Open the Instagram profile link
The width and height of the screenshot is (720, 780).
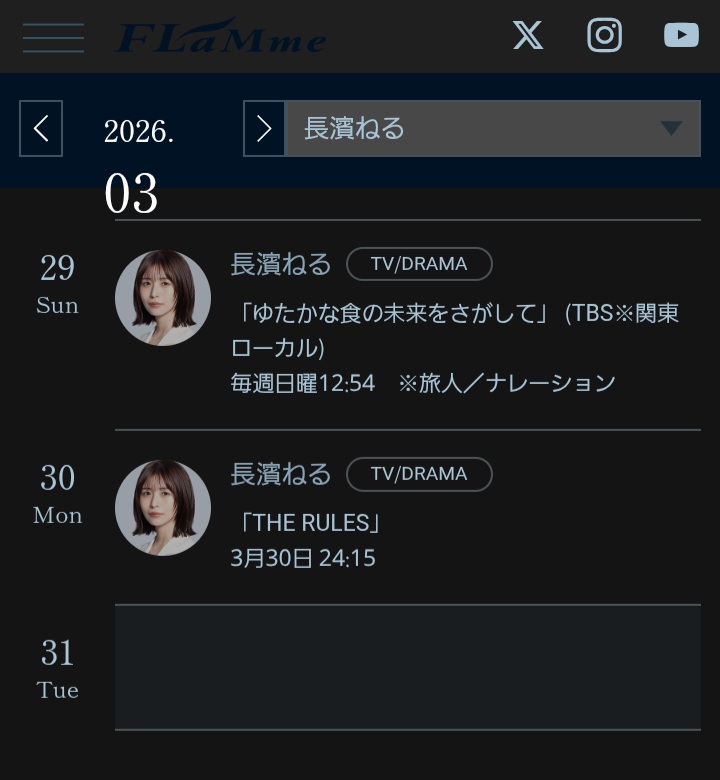[x=604, y=36]
